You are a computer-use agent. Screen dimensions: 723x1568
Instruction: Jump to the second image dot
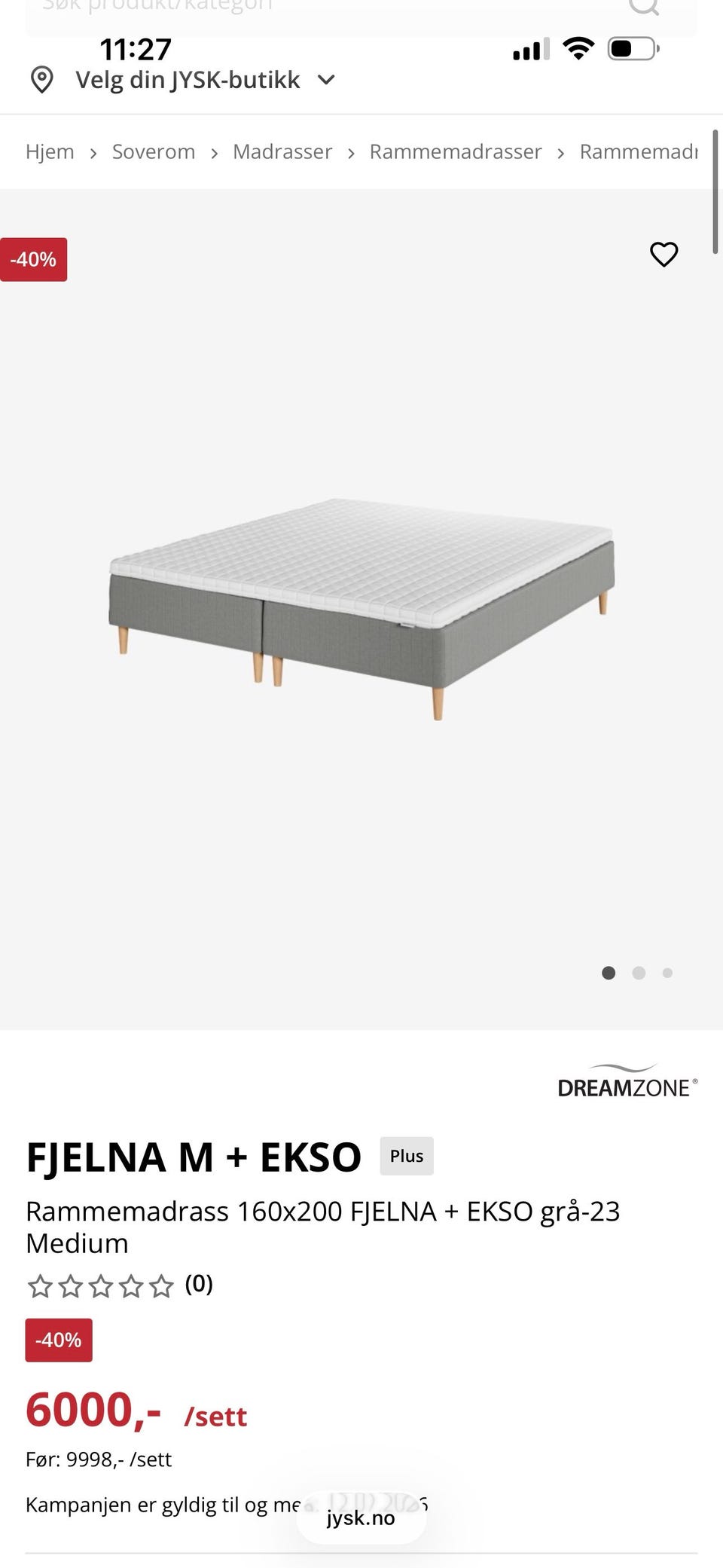pyautogui.click(x=639, y=973)
